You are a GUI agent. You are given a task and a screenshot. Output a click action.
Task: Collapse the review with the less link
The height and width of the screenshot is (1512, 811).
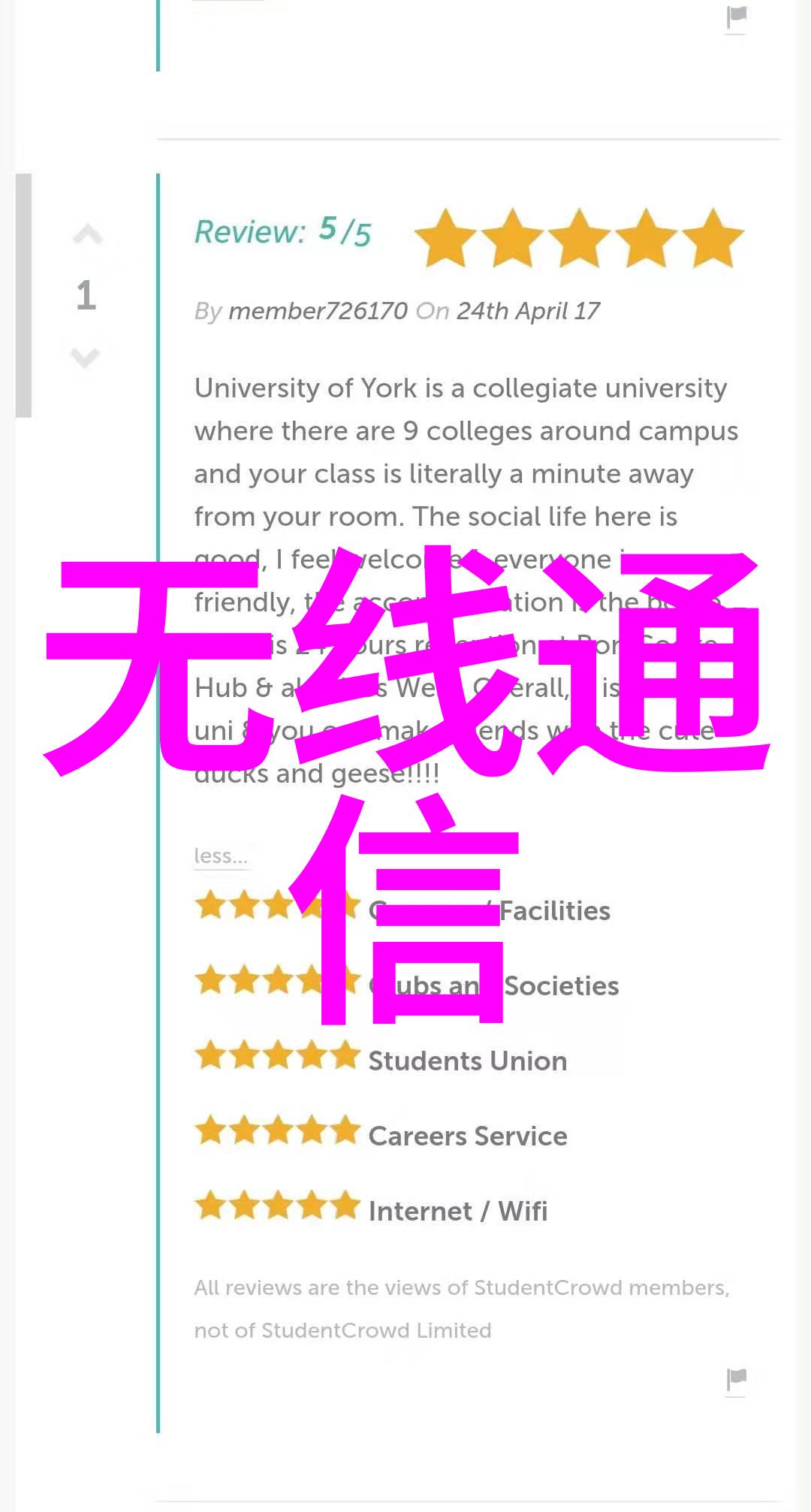[x=220, y=856]
